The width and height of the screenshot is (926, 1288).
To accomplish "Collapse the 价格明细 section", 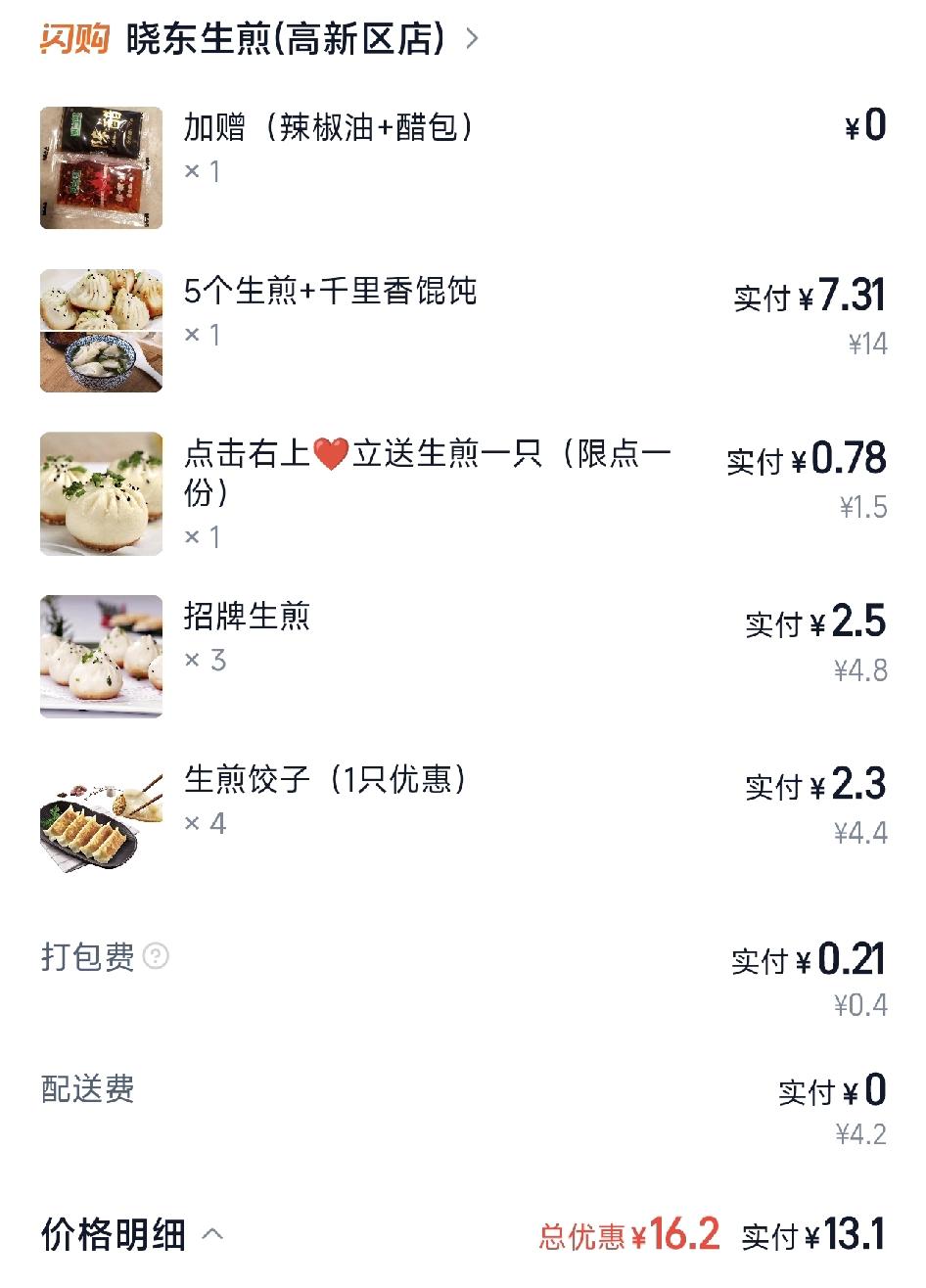I will (212, 1234).
